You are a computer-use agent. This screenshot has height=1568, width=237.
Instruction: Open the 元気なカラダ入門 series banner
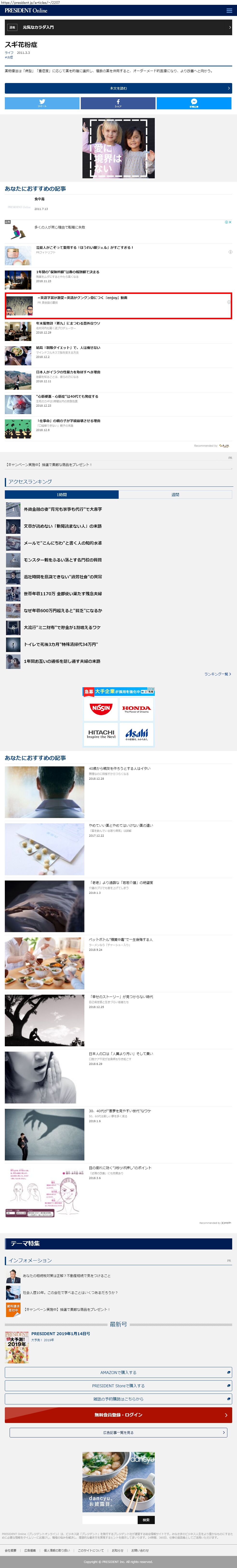point(119,28)
